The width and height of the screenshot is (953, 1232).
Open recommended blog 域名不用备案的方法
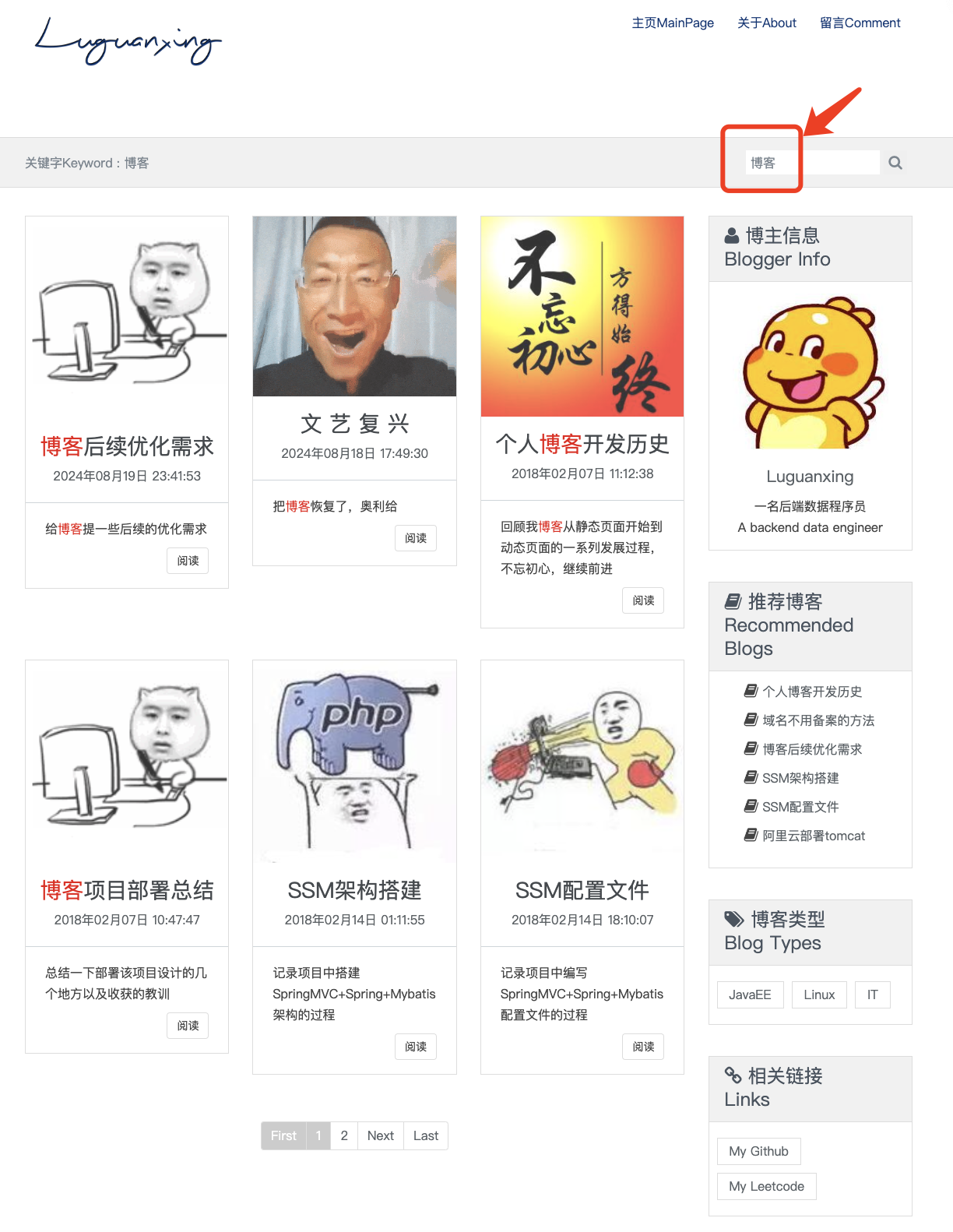click(x=818, y=720)
